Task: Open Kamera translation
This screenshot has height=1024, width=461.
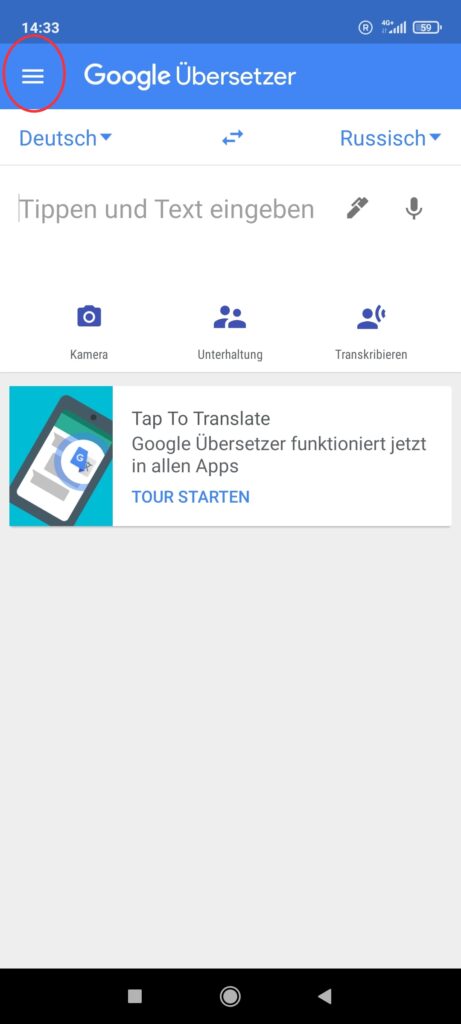Action: pos(89,332)
